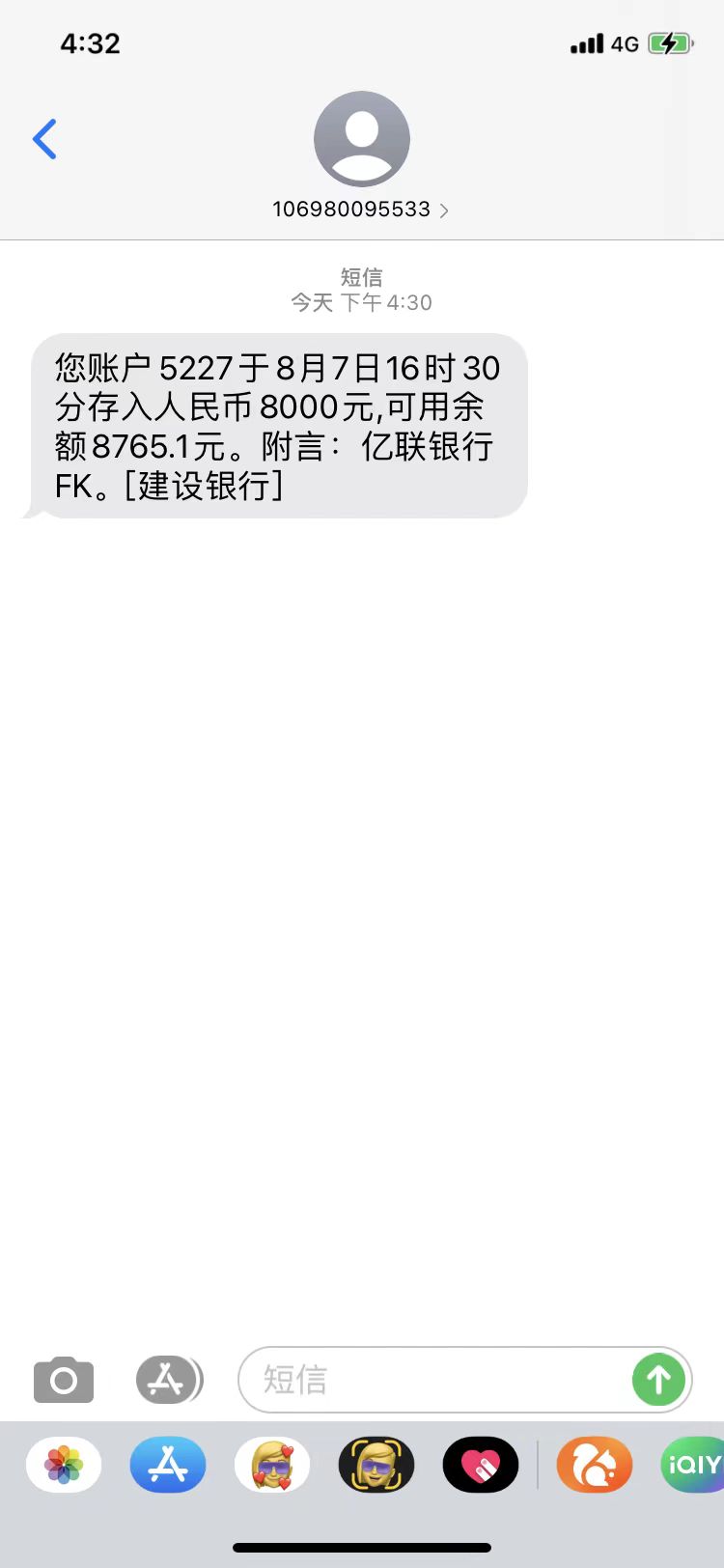Open the iQIYI app in the app strip

[693, 1465]
